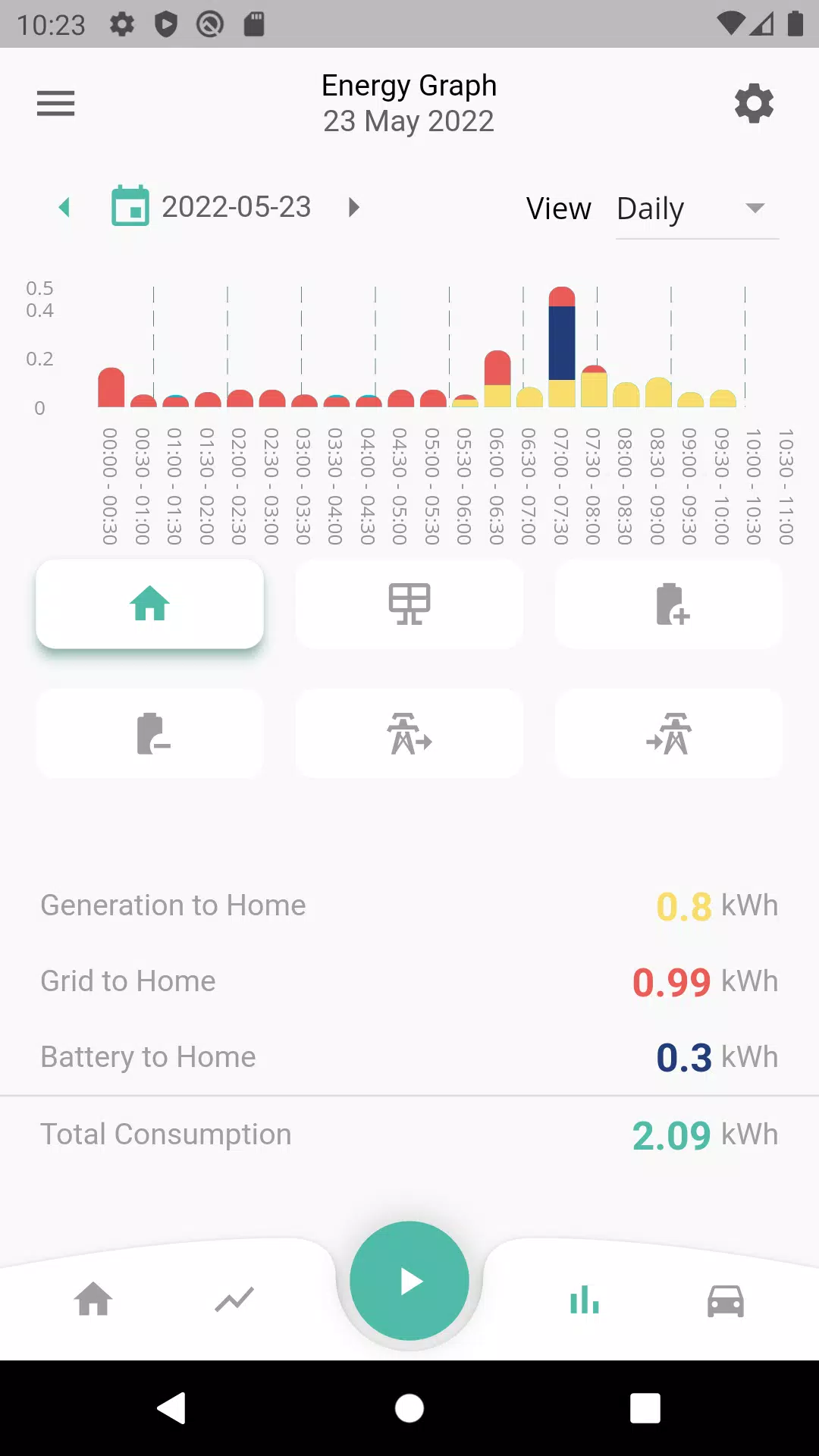Select the battery discharge filter
Viewport: 819px width, 1456px height.
pos(150,733)
